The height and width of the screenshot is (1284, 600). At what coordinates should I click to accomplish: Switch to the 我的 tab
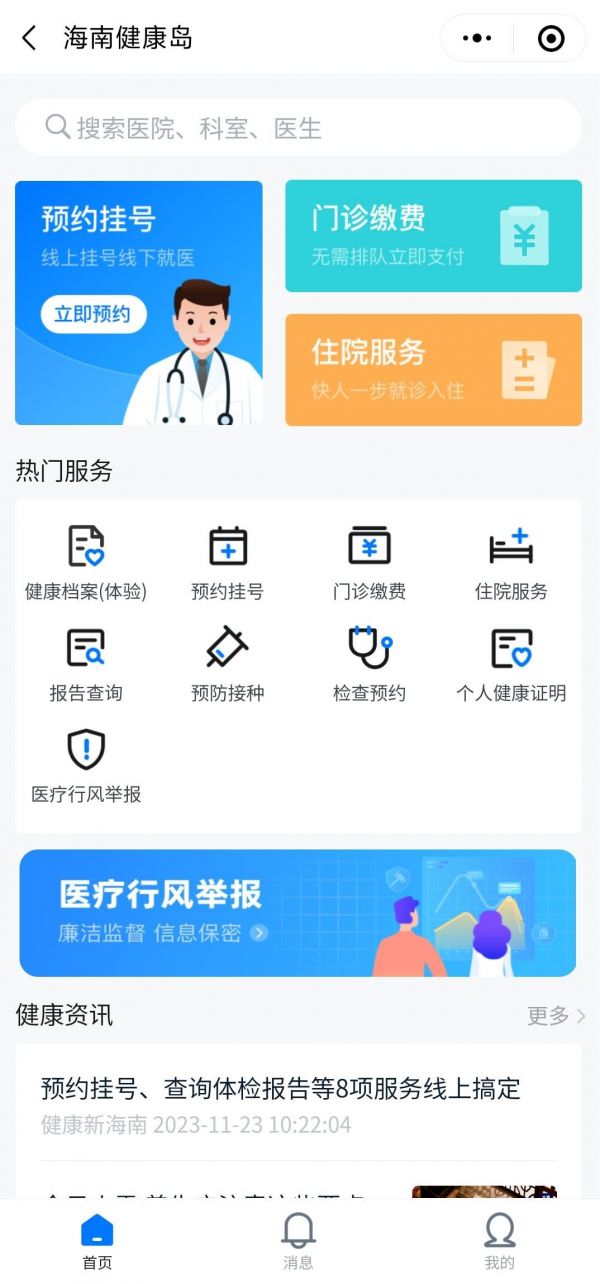click(499, 1241)
